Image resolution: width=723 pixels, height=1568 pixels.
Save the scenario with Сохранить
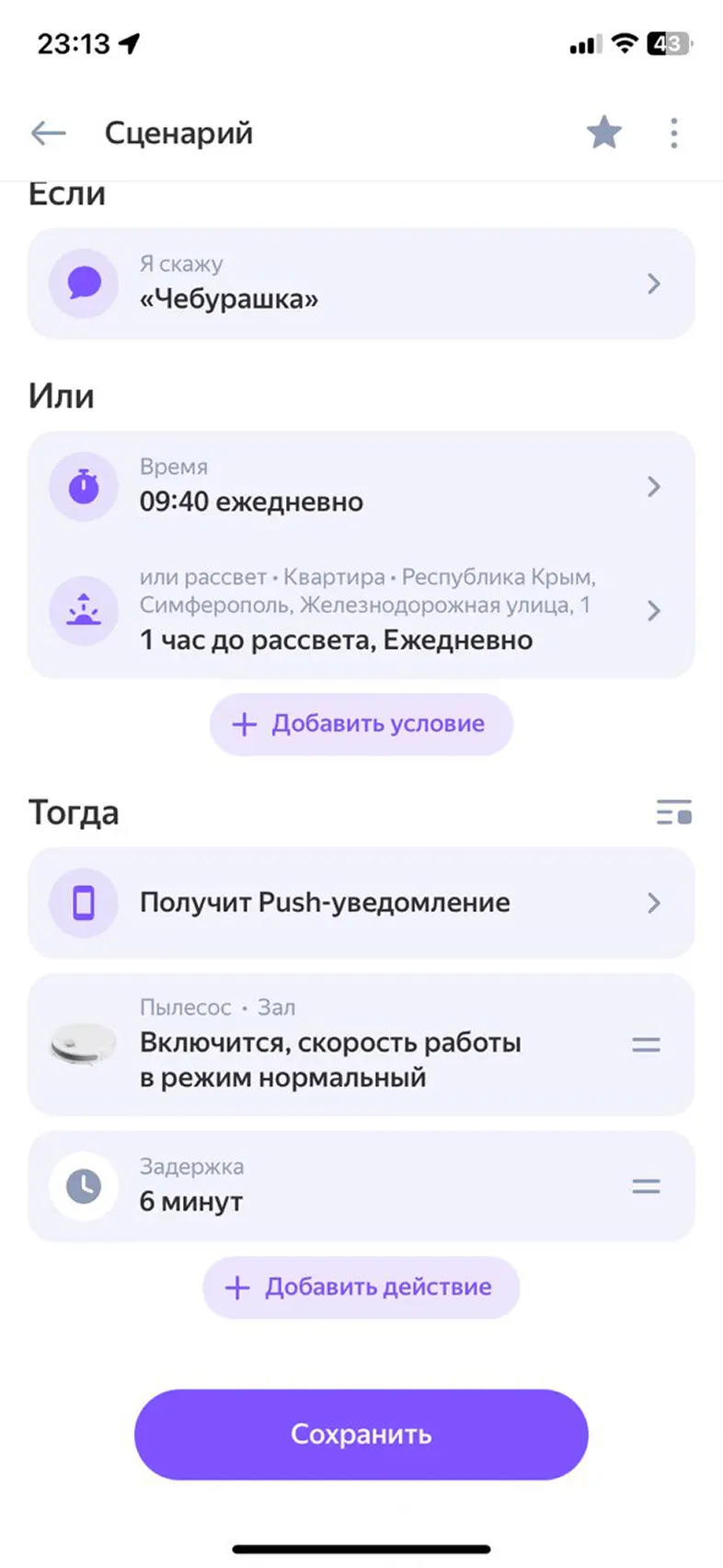click(361, 1435)
